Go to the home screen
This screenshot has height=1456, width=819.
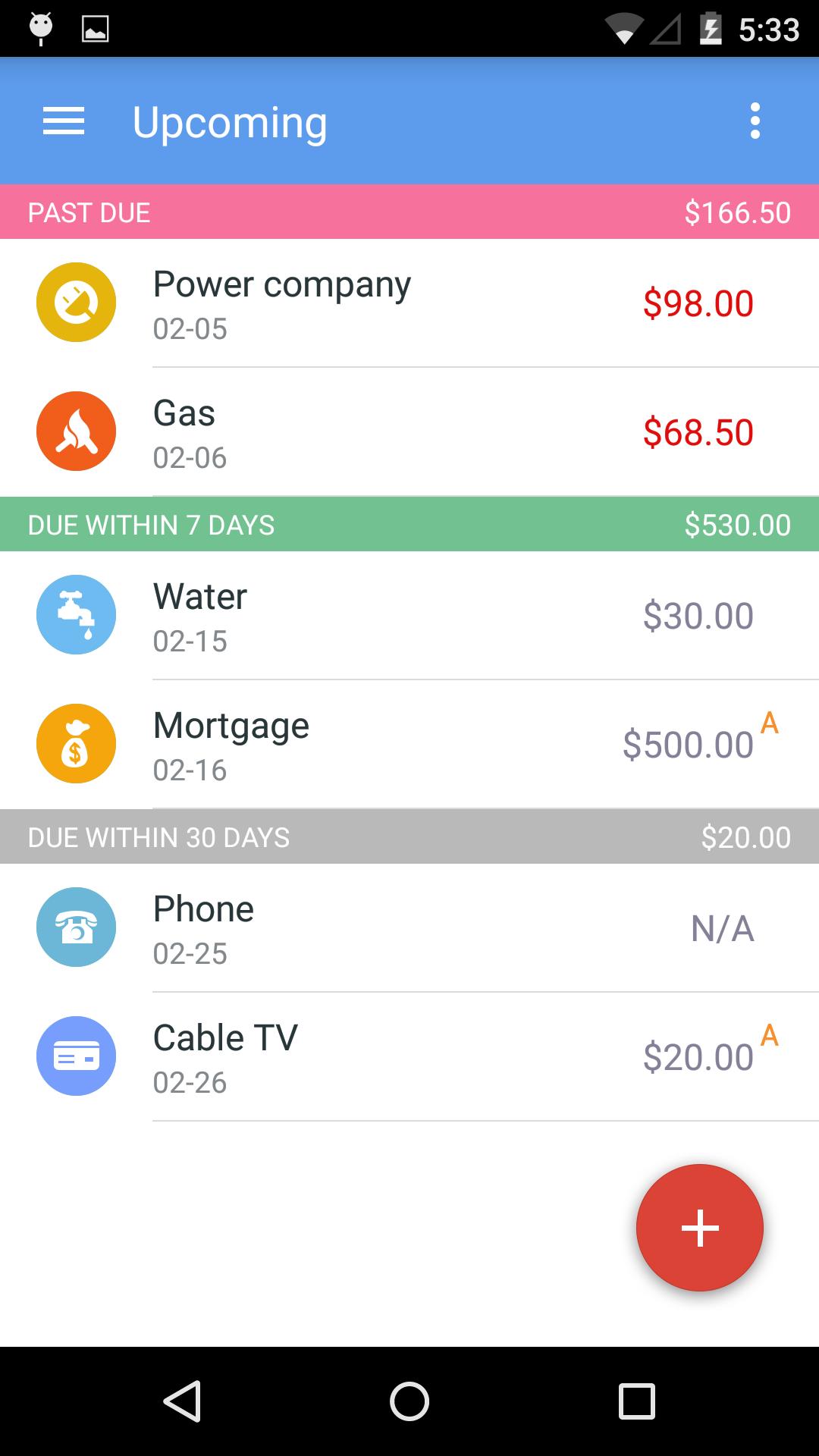coord(409,1401)
